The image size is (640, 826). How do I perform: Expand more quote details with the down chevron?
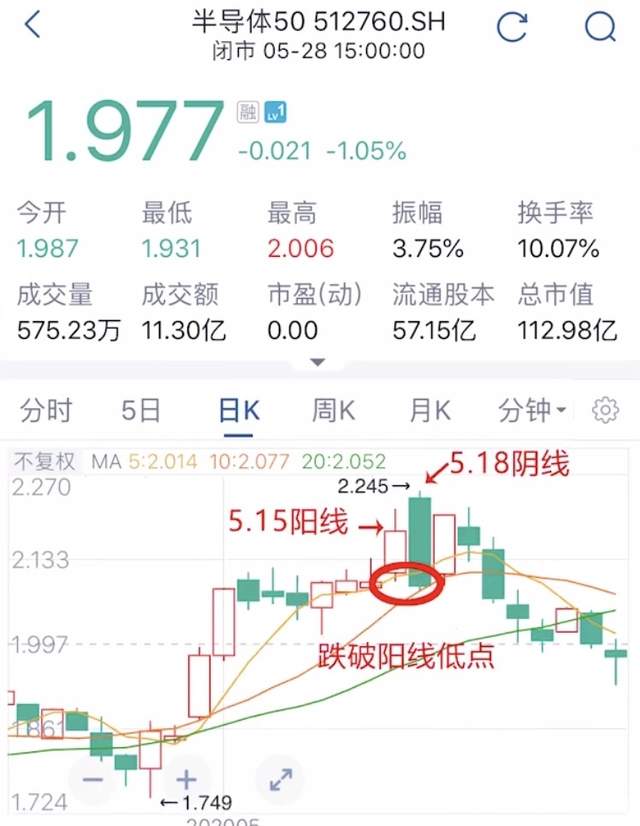coord(318,362)
